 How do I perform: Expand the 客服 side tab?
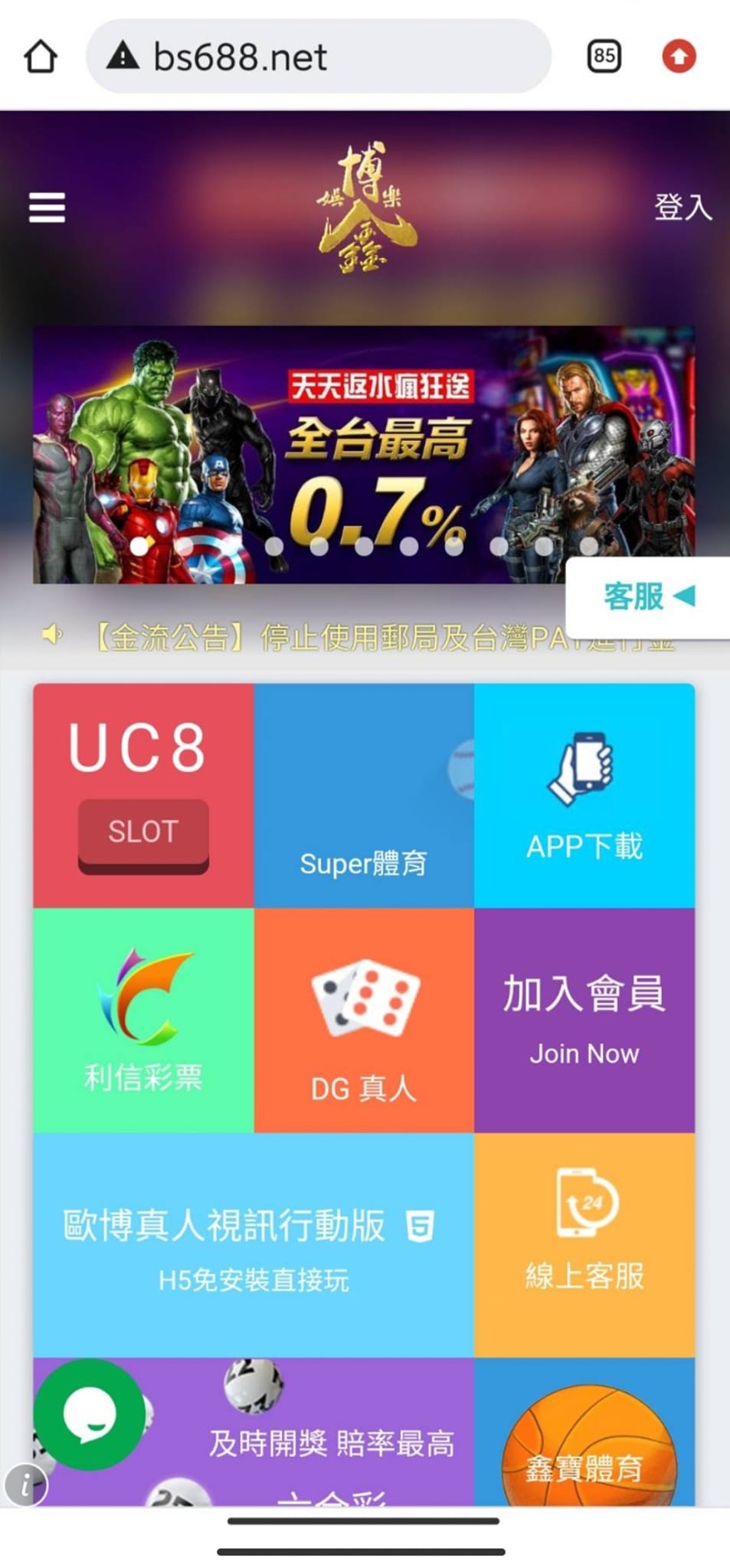tap(647, 596)
